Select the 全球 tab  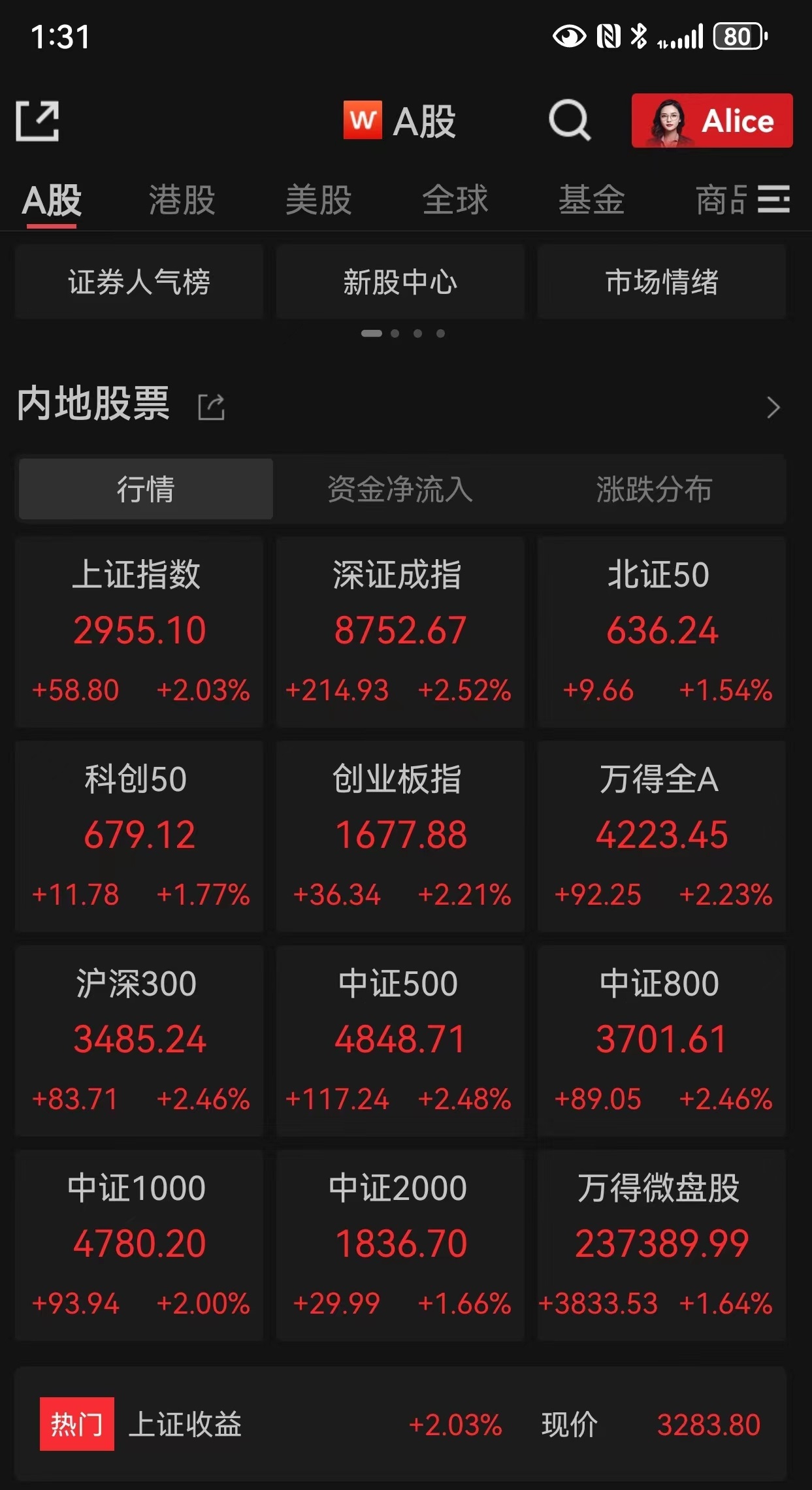click(455, 200)
